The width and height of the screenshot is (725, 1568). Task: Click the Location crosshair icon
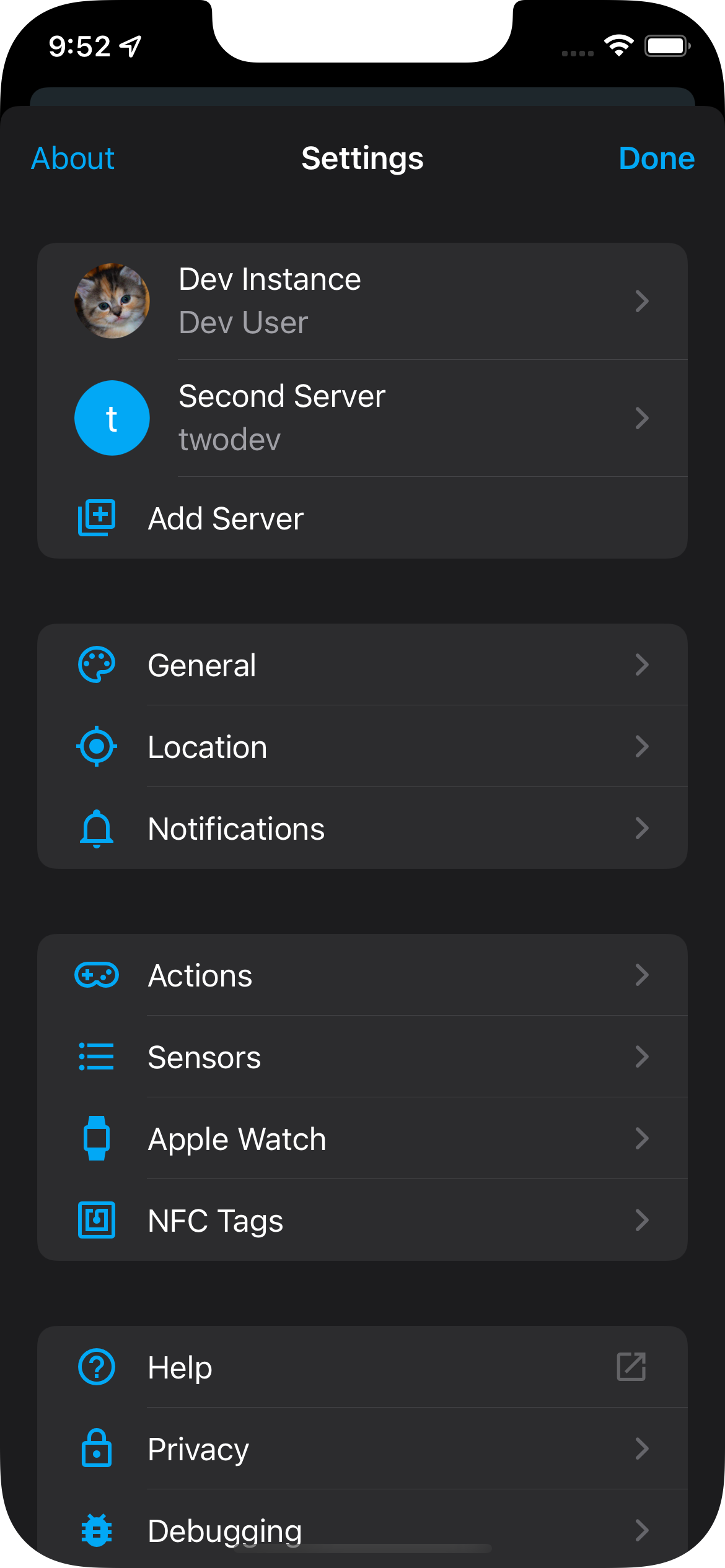(96, 746)
